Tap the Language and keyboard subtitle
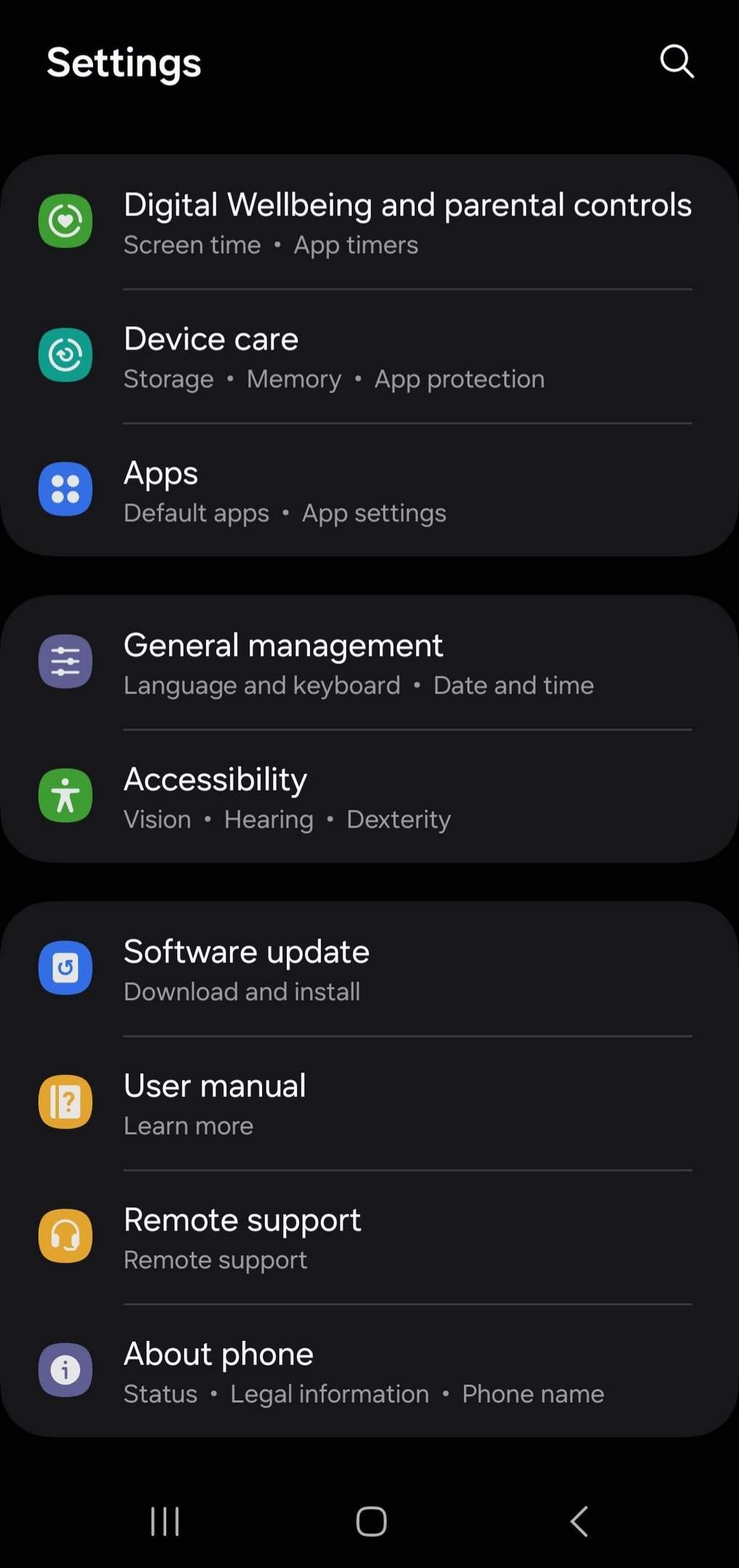Screen dimensions: 739x1568 pos(262,685)
